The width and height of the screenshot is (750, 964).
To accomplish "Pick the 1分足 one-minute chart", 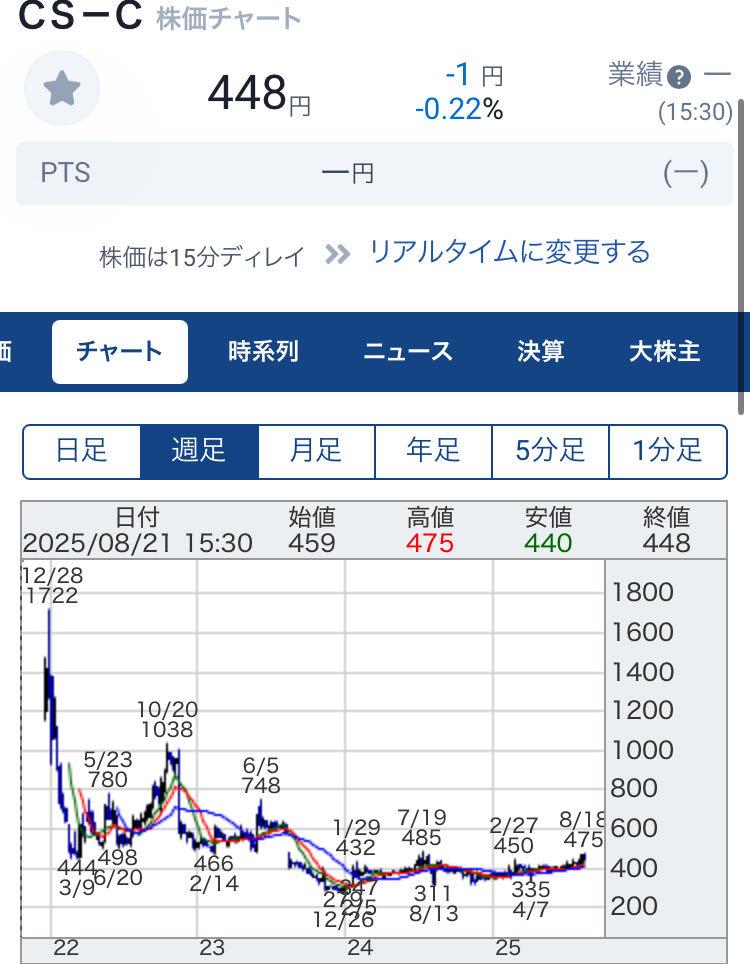I will point(666,451).
